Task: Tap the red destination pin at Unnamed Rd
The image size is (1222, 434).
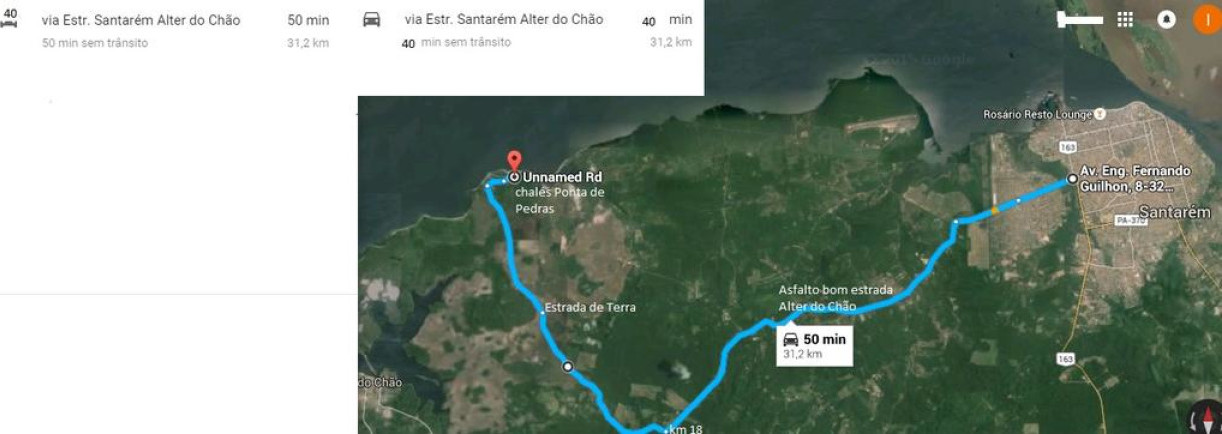Action: click(514, 161)
